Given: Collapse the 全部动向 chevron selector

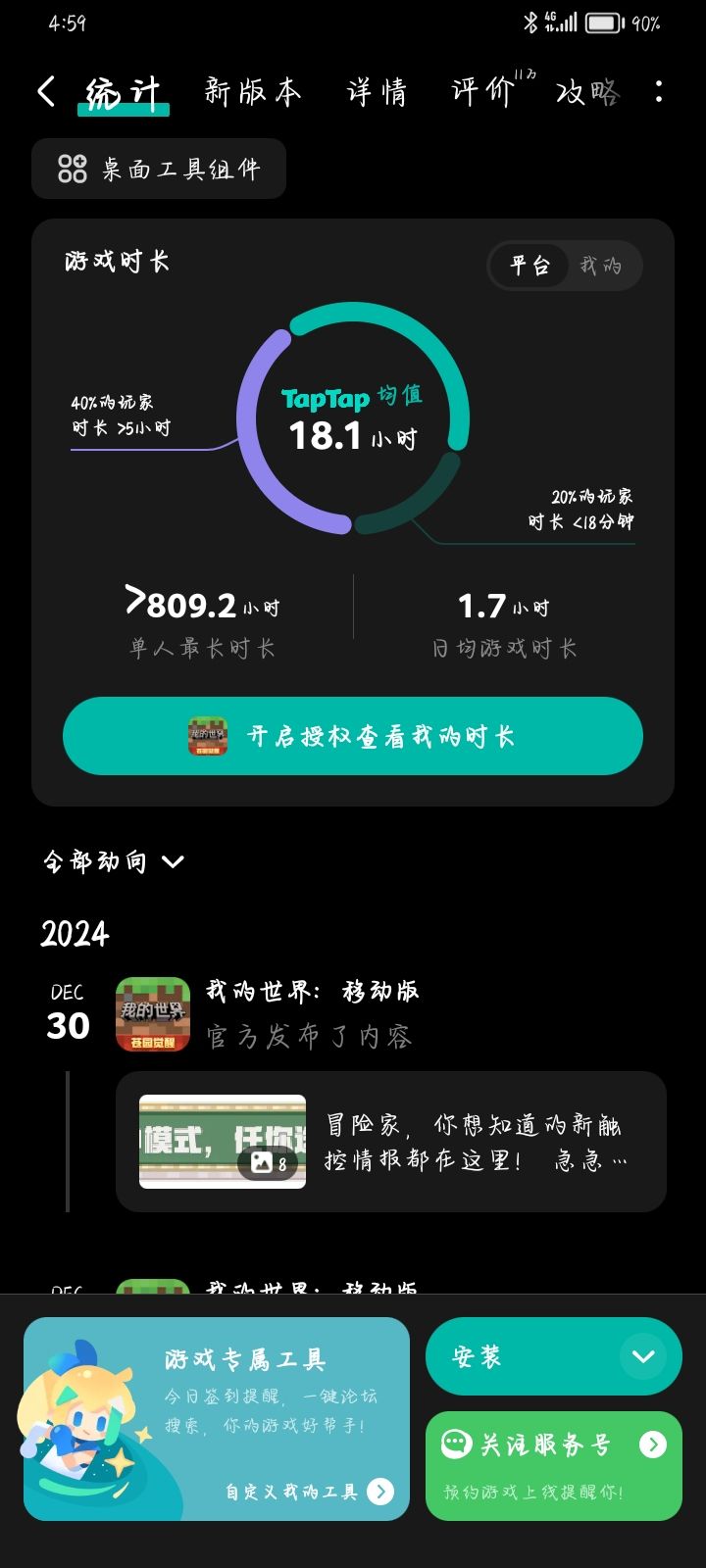Looking at the screenshot, I should click(172, 861).
